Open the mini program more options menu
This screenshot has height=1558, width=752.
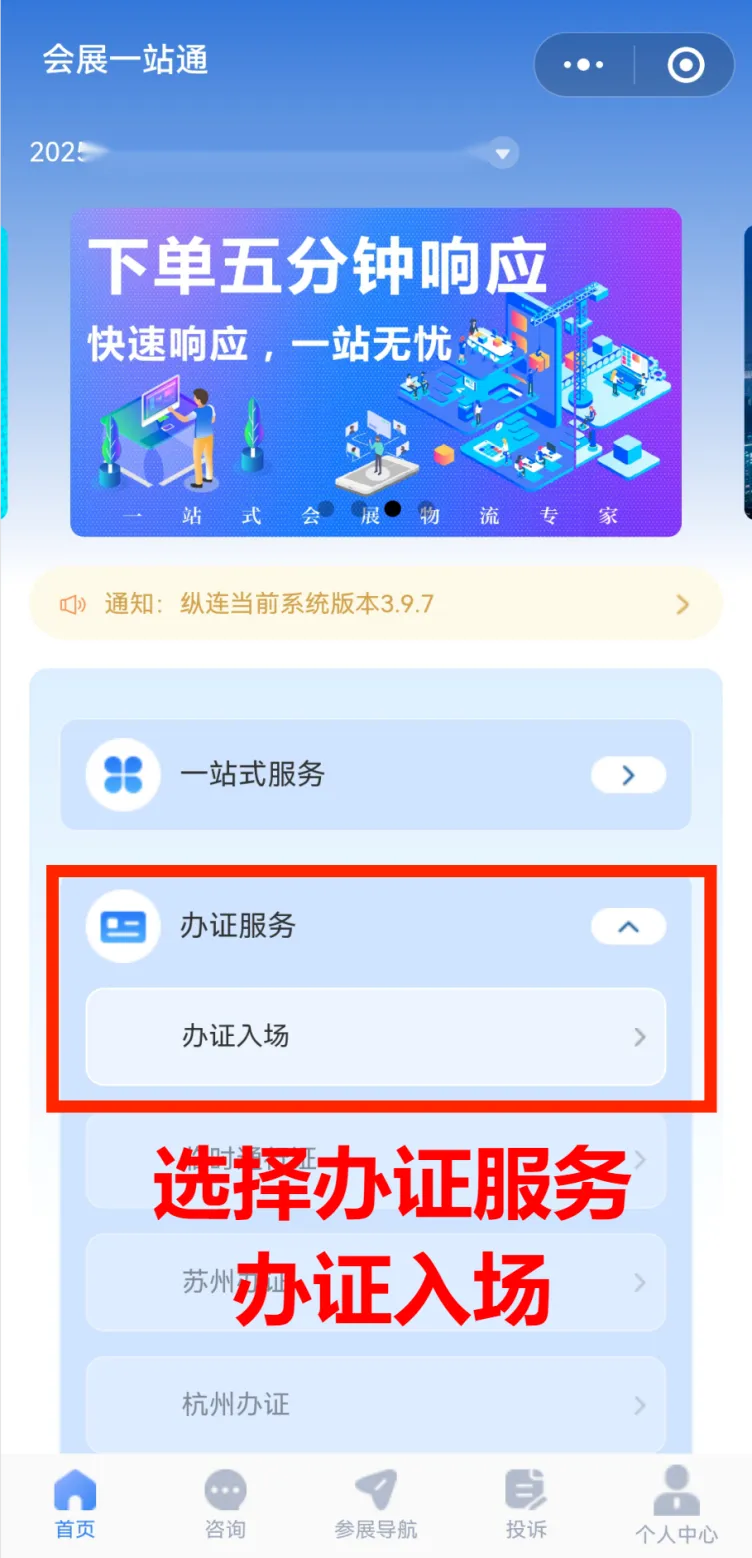[x=584, y=65]
